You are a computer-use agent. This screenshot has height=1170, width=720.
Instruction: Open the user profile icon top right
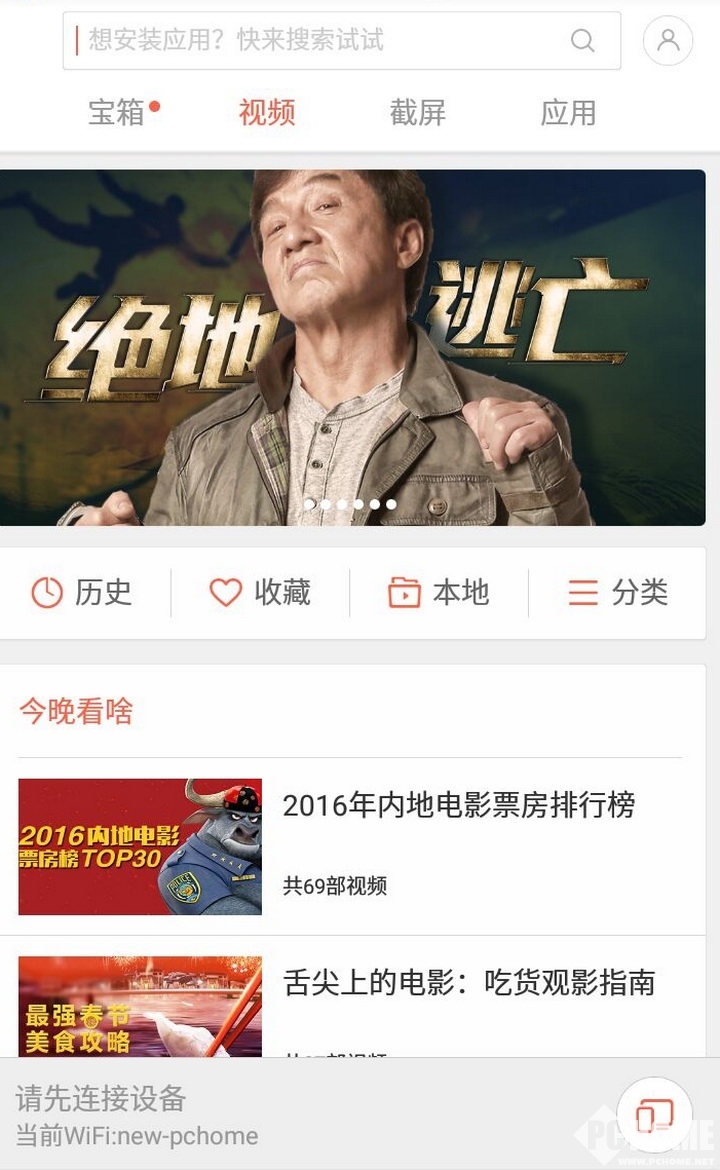[x=667, y=41]
